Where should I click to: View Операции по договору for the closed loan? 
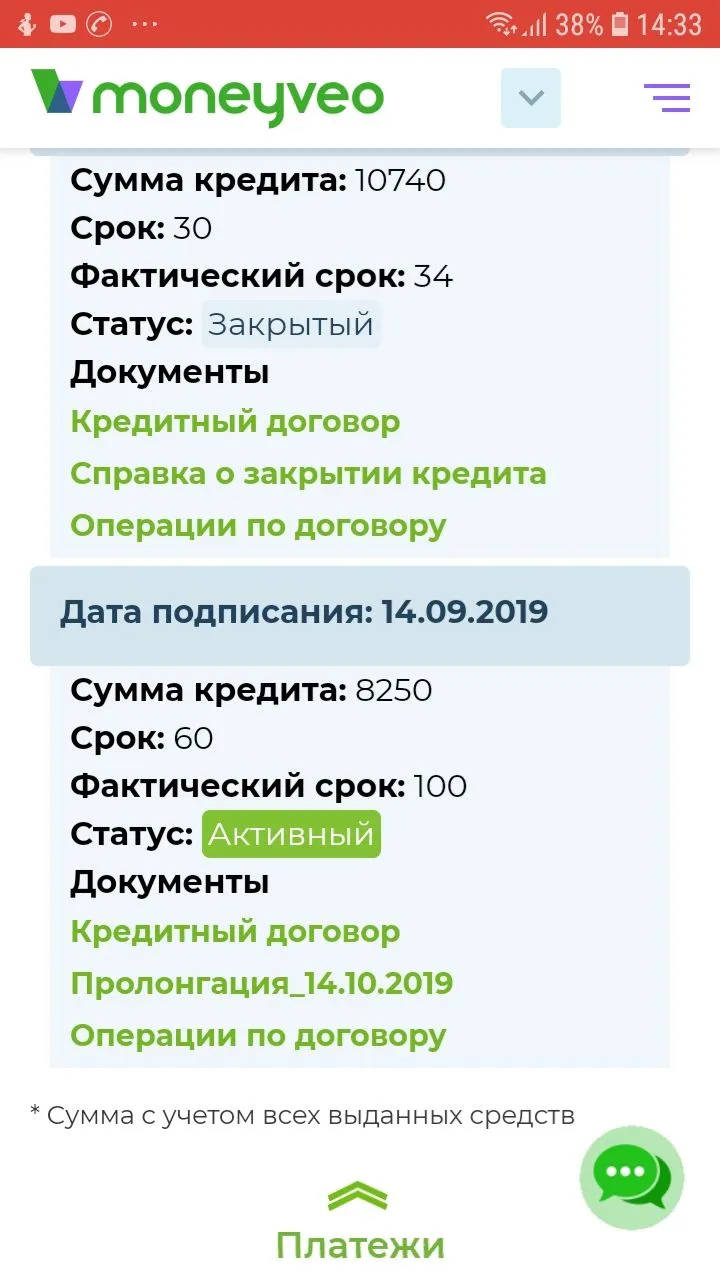[258, 525]
